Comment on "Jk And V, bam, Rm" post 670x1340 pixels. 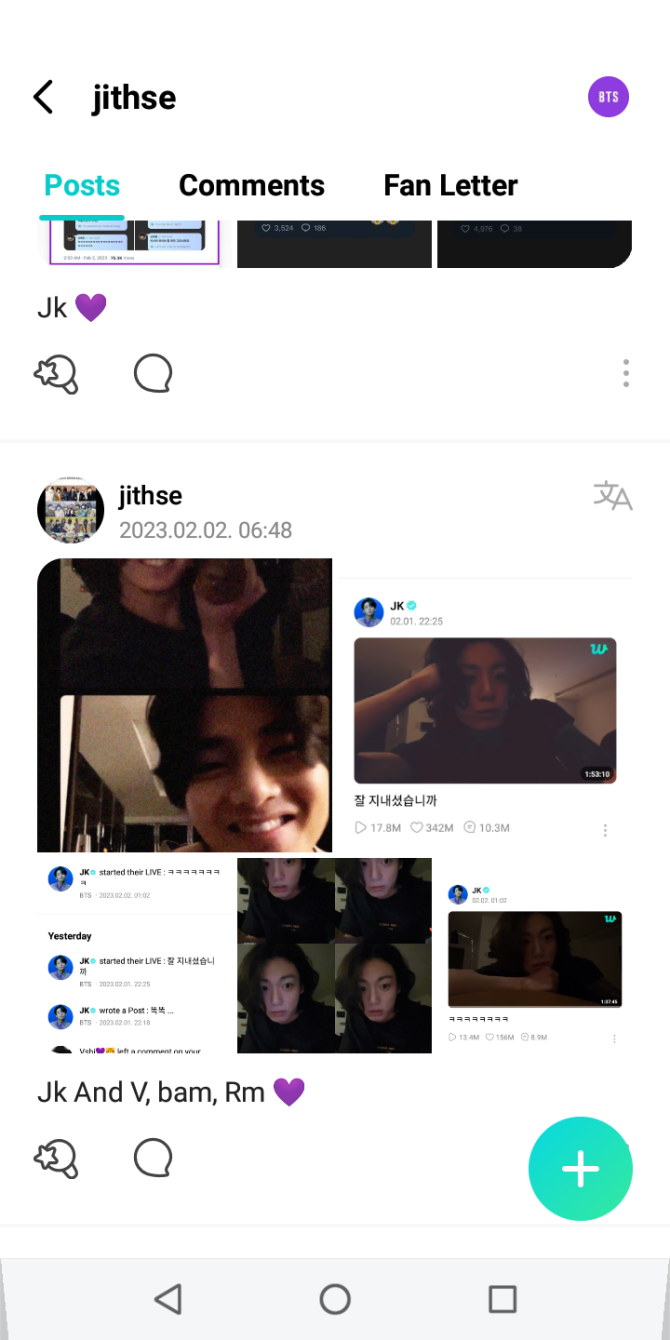pyautogui.click(x=153, y=1159)
